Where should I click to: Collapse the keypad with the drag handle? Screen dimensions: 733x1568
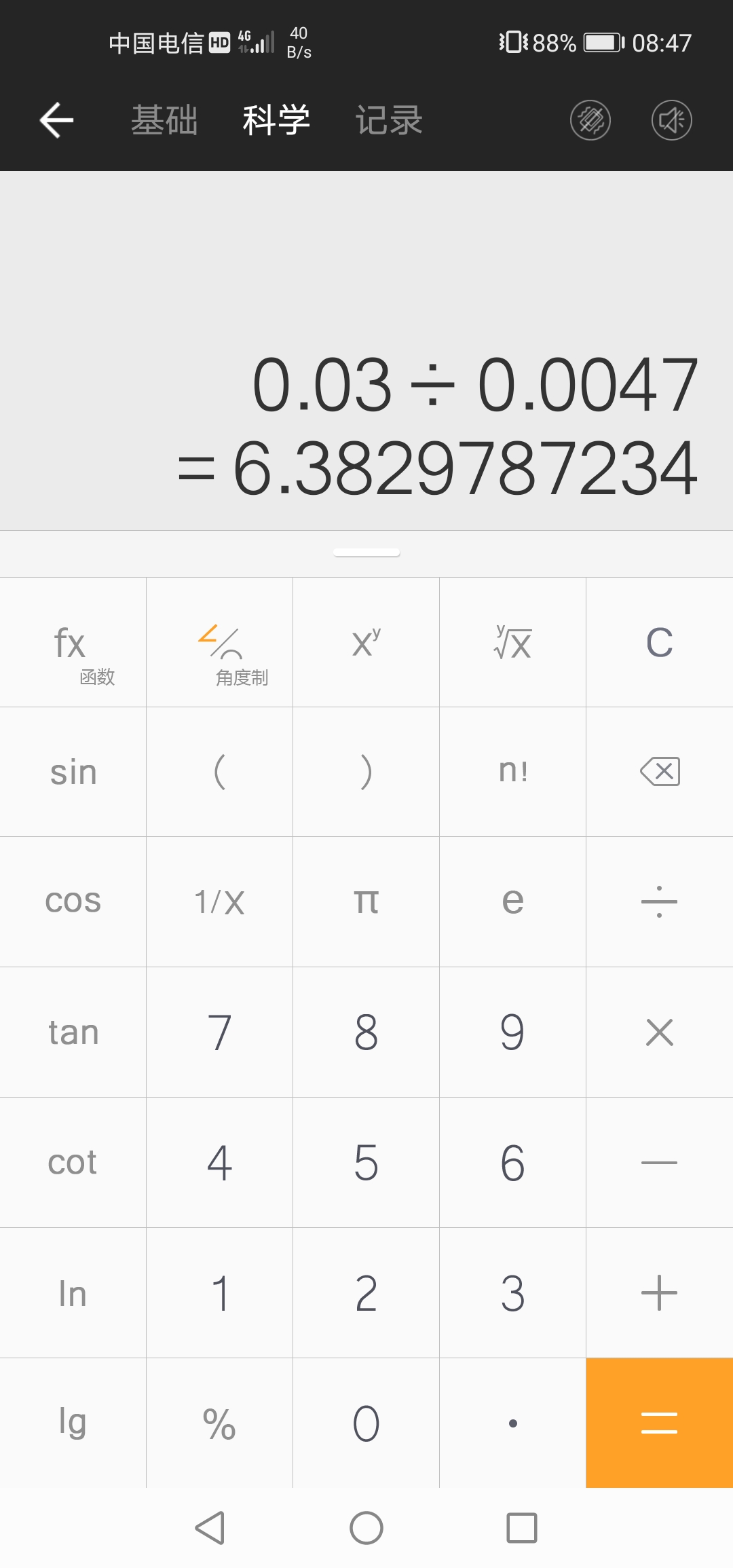pos(366,553)
